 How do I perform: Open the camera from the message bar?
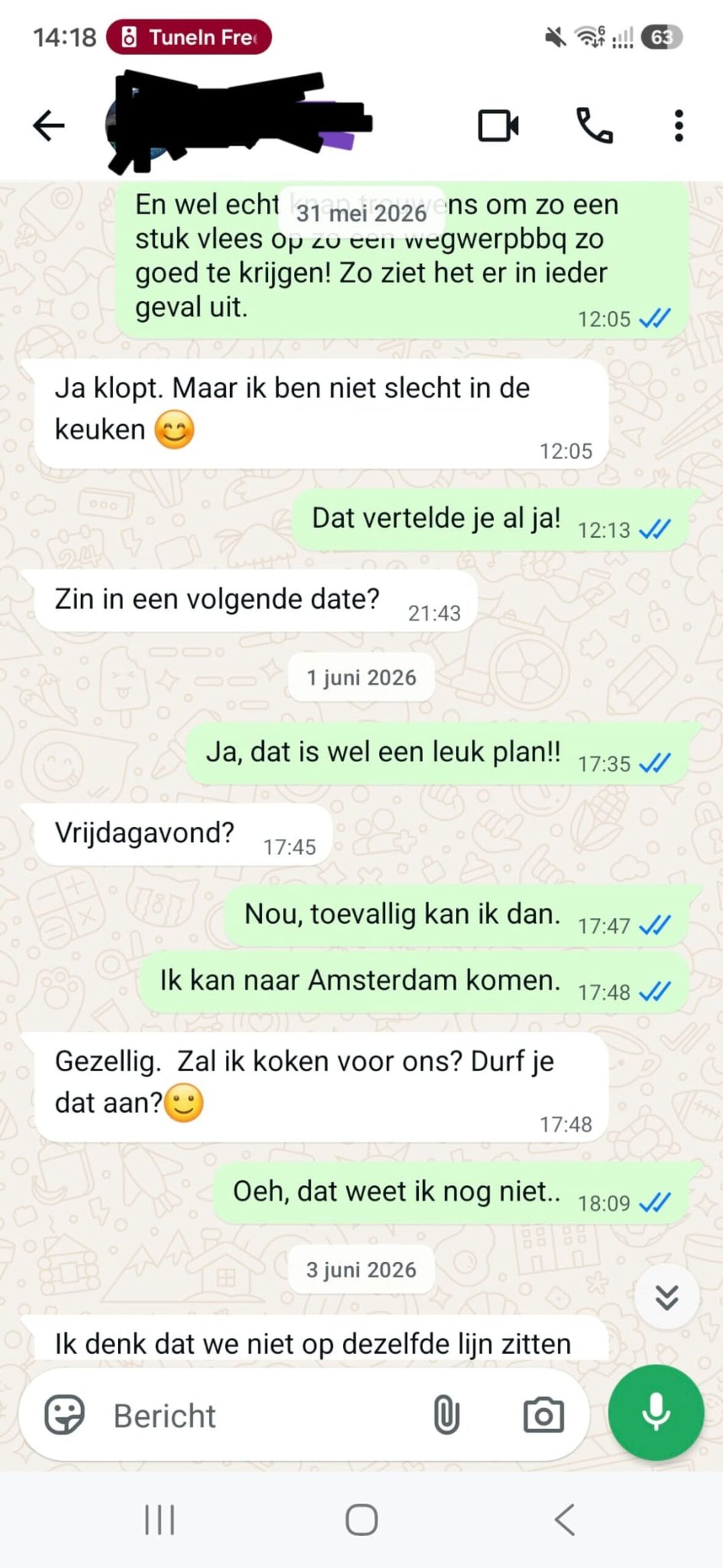point(543,1415)
